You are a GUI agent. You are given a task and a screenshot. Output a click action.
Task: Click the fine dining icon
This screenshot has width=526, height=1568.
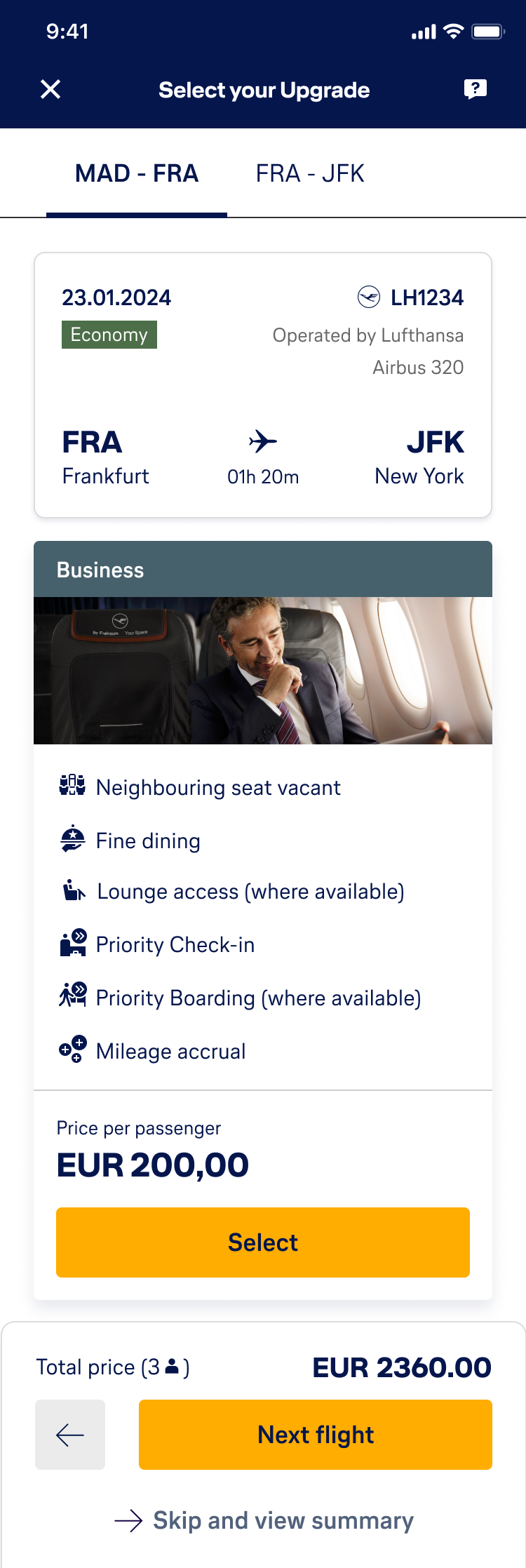[x=72, y=840]
